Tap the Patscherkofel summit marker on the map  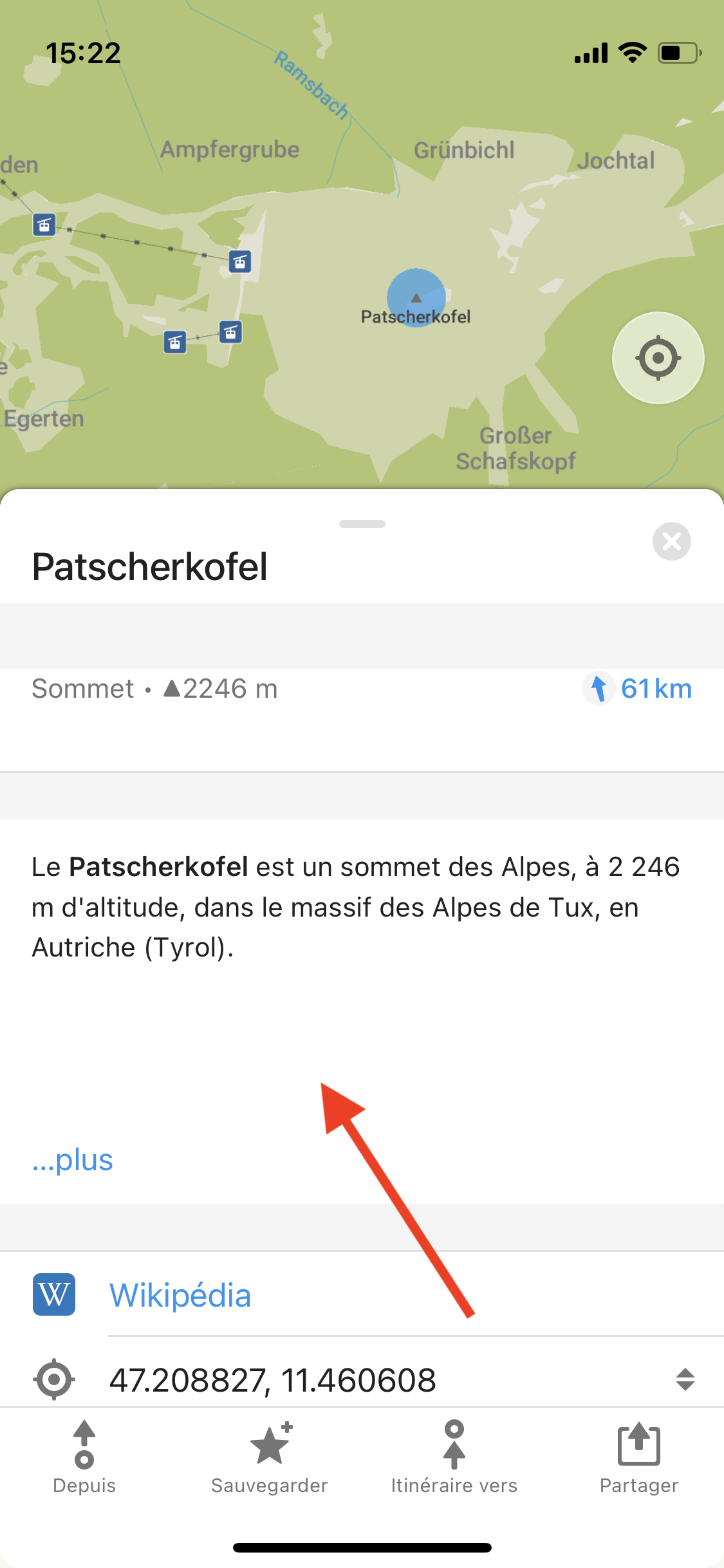(416, 298)
